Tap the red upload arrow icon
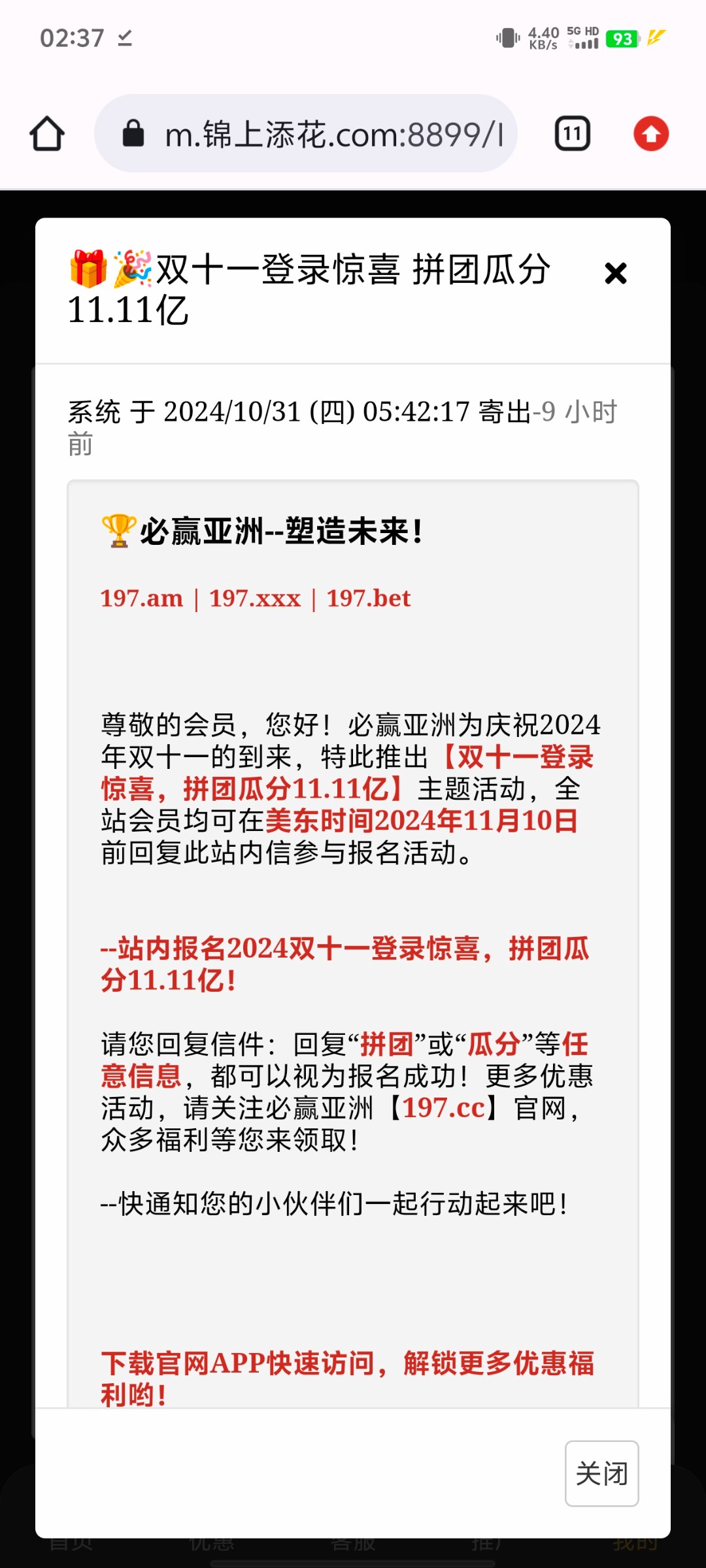 pos(651,134)
